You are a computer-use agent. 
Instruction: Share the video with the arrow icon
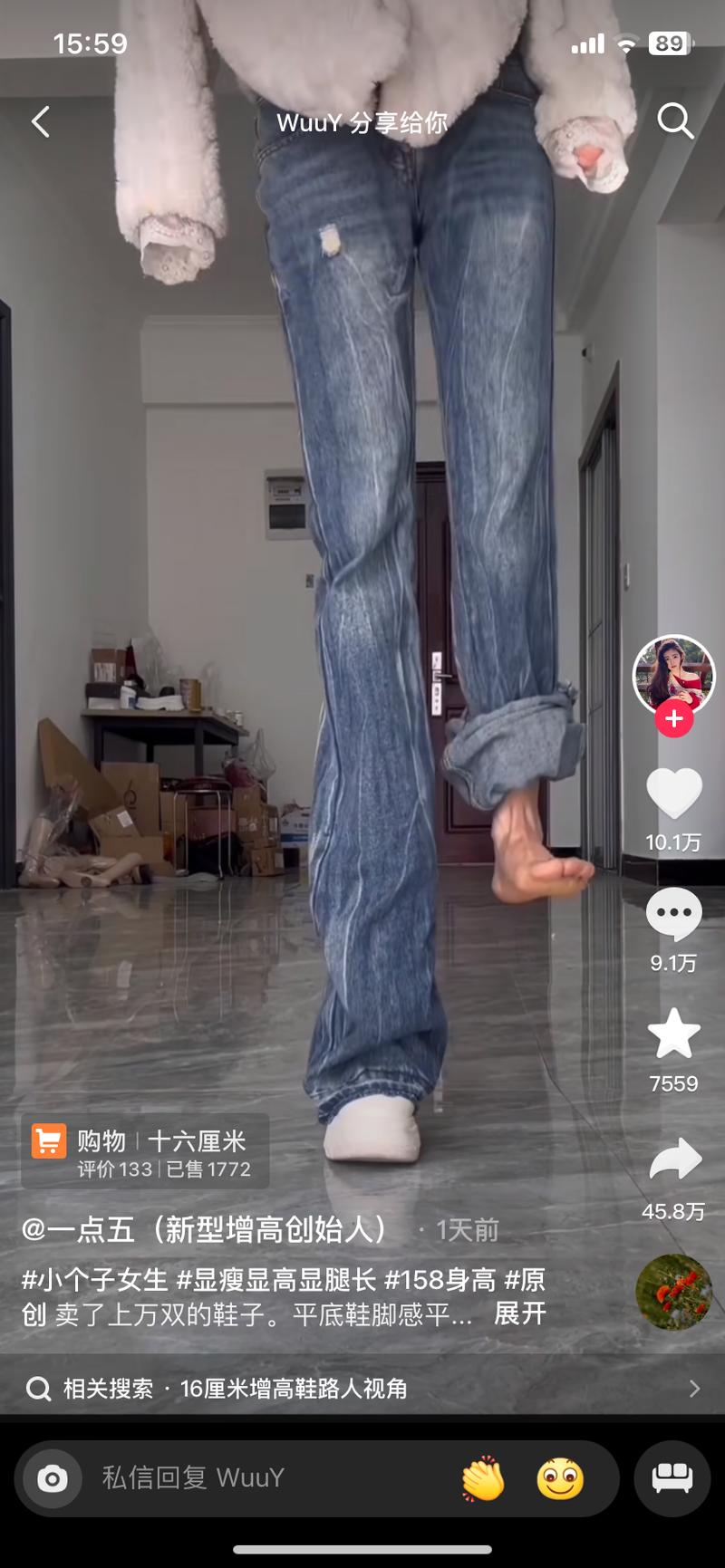pos(675,1160)
